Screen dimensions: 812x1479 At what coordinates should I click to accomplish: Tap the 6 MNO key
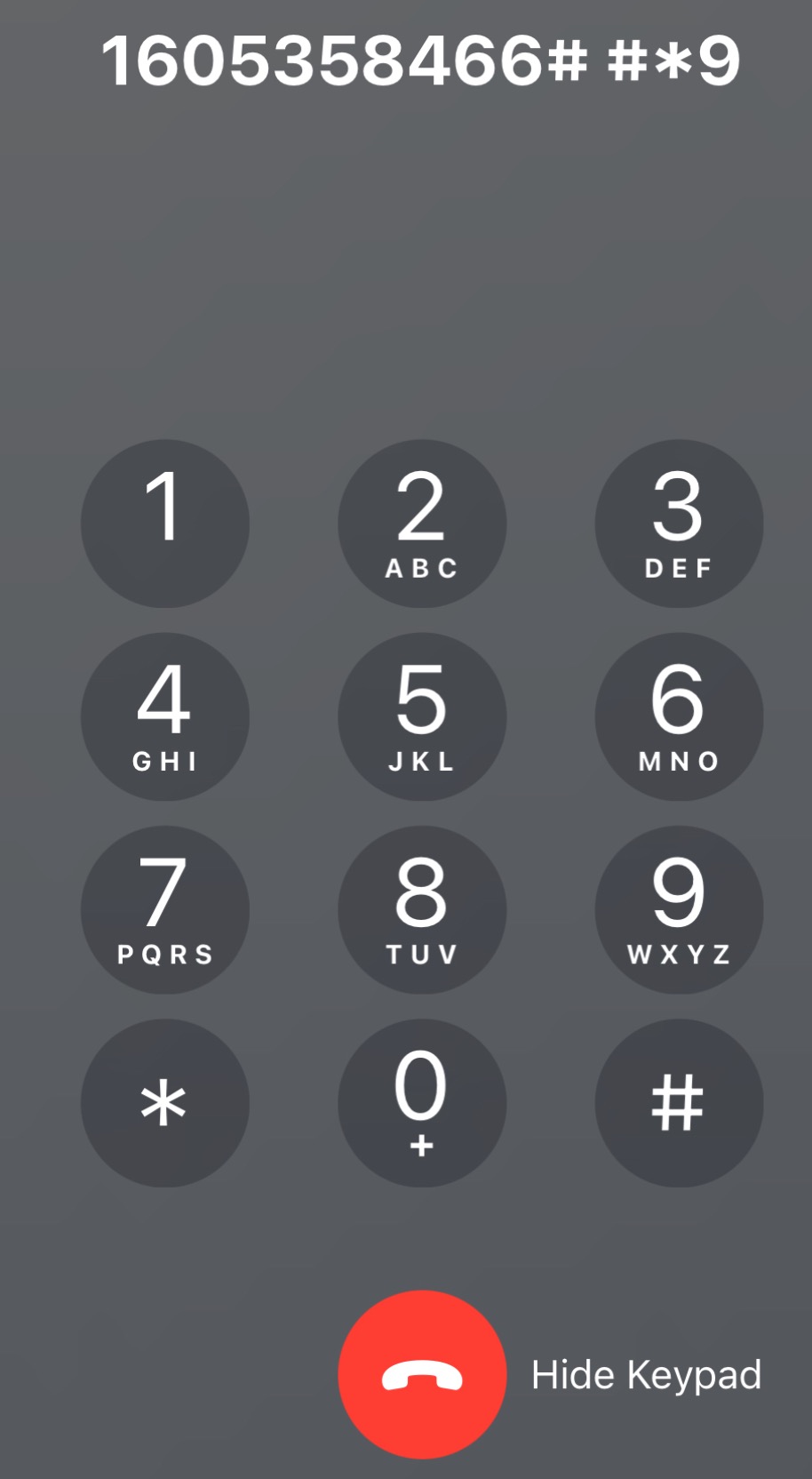click(x=679, y=716)
